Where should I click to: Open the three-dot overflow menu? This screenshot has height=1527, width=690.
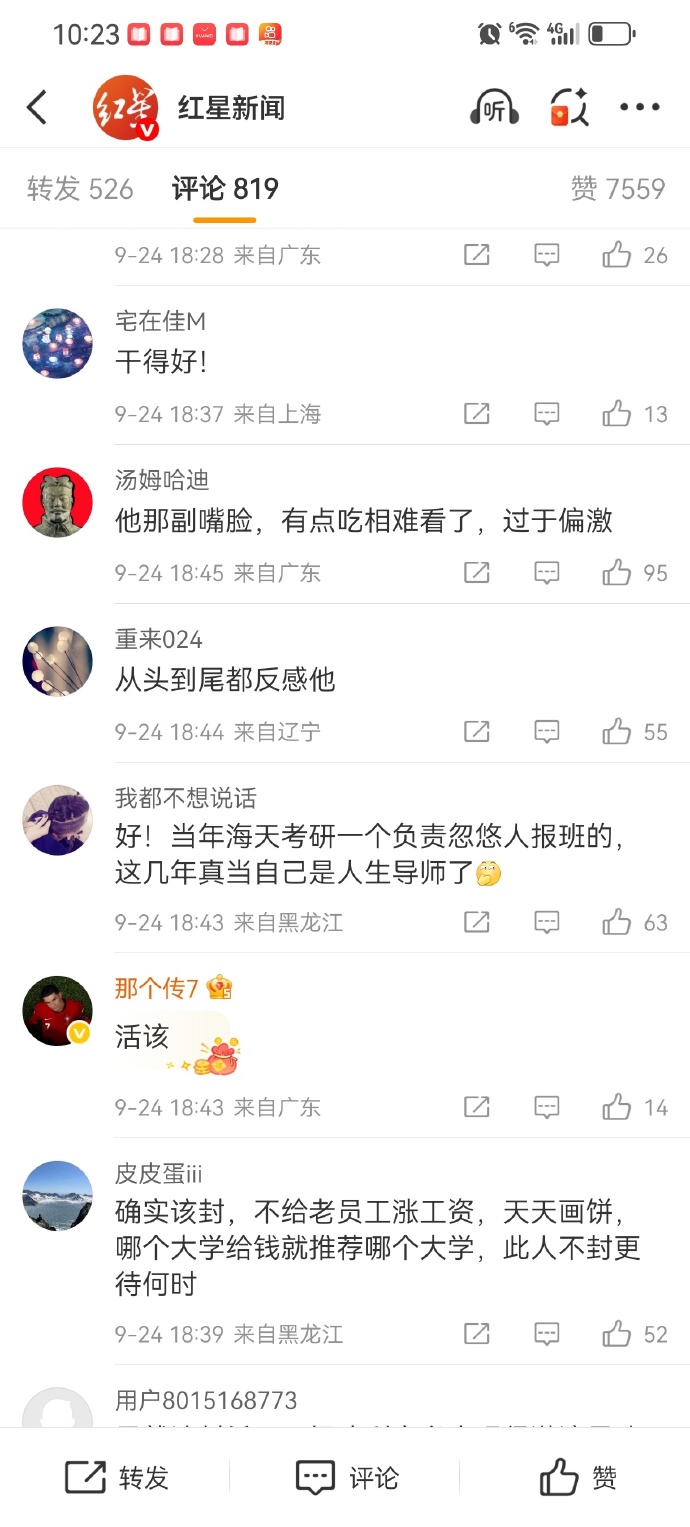(639, 108)
